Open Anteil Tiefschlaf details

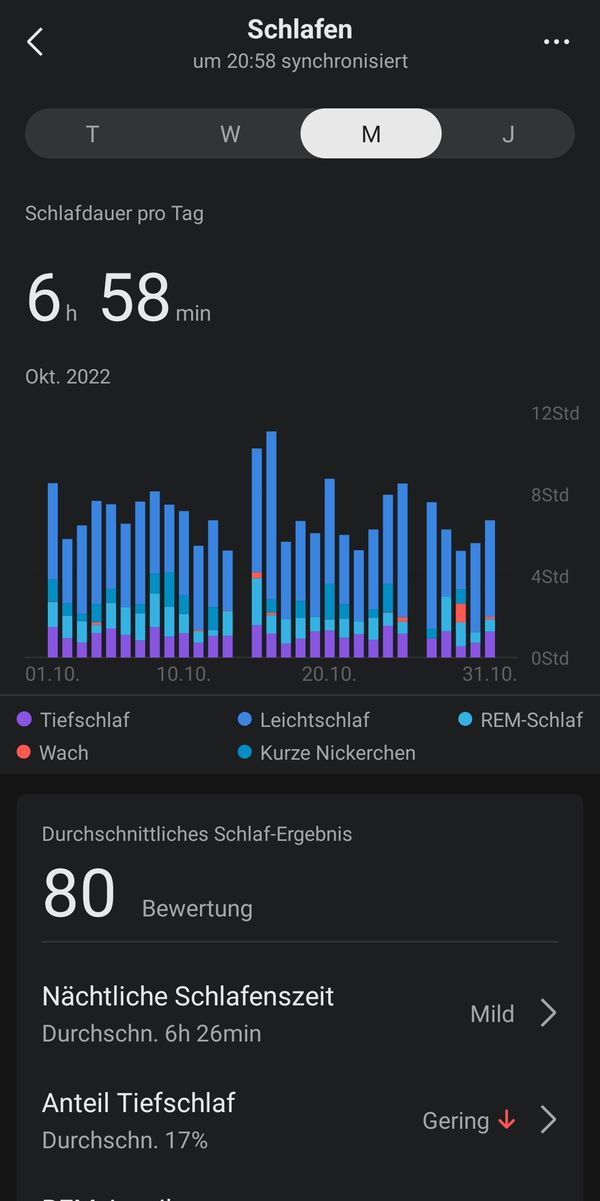coord(300,1120)
